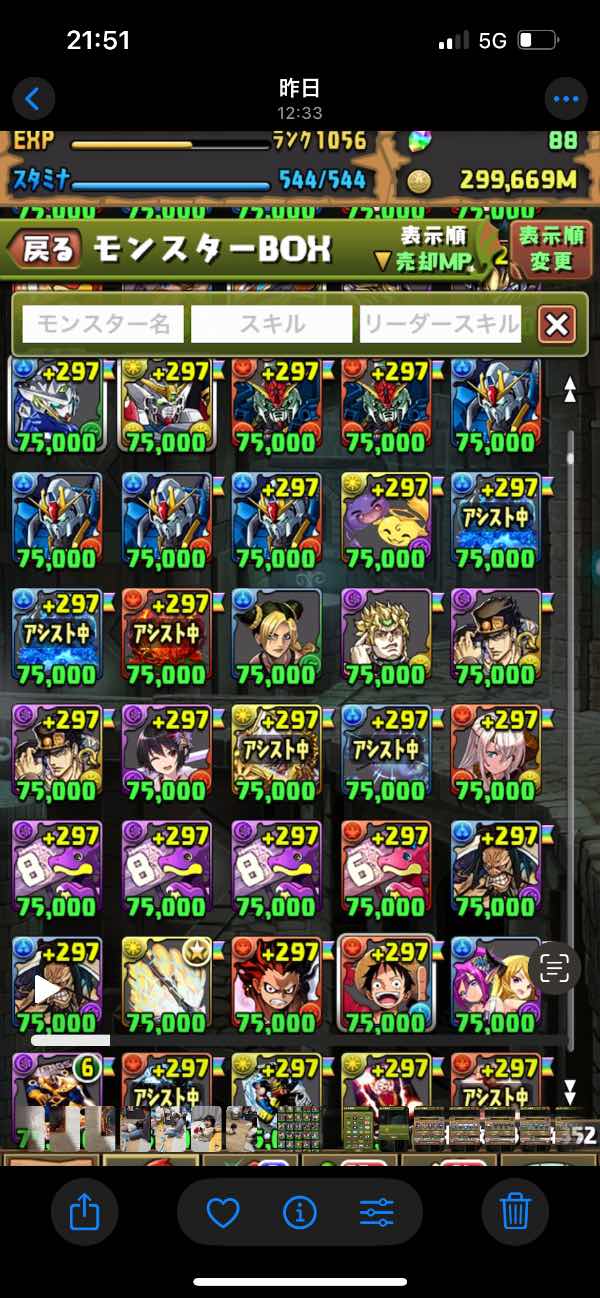Activate the Live Text scan icon
This screenshot has width=600, height=1298.
coord(553,967)
